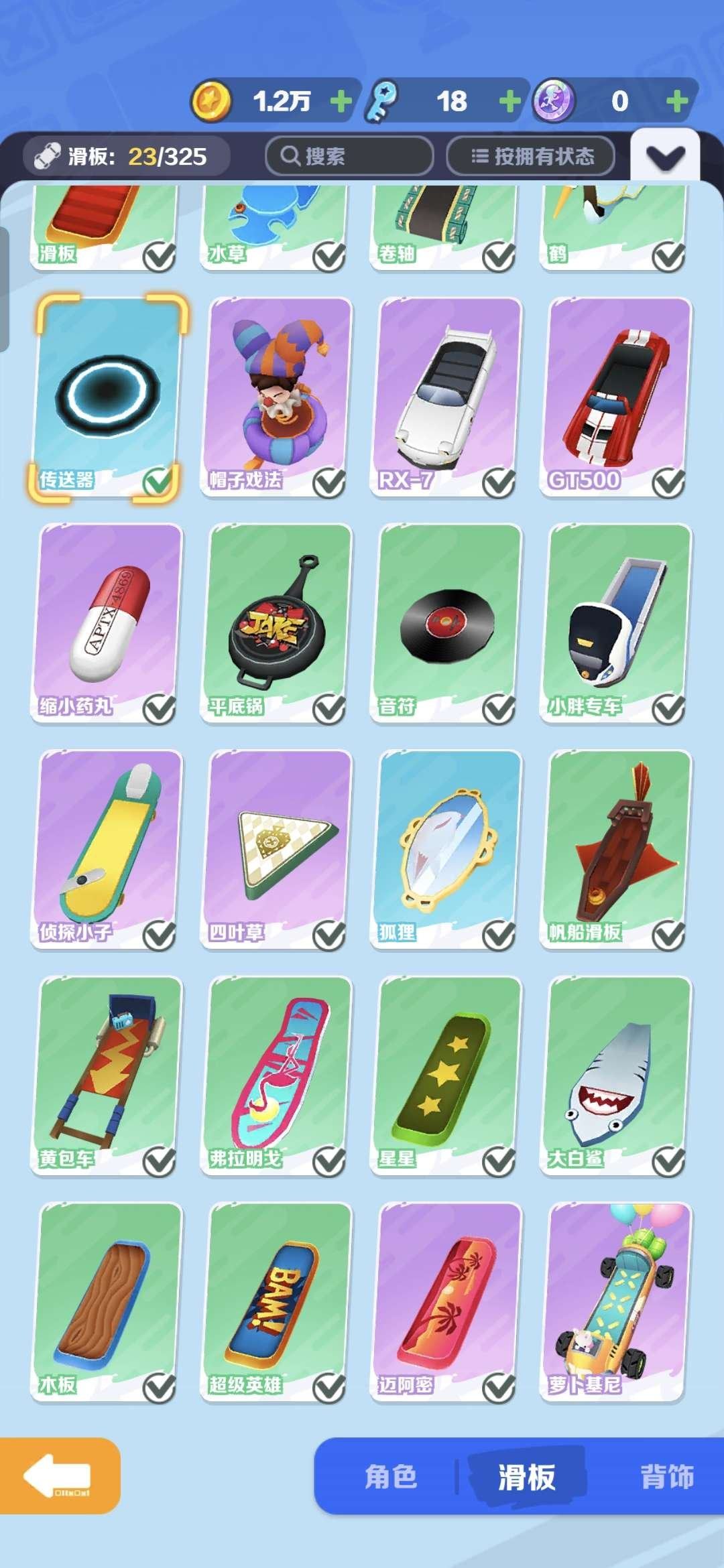This screenshot has height=1568, width=724.
Task: Switch to the 角色 tab
Action: (391, 1476)
